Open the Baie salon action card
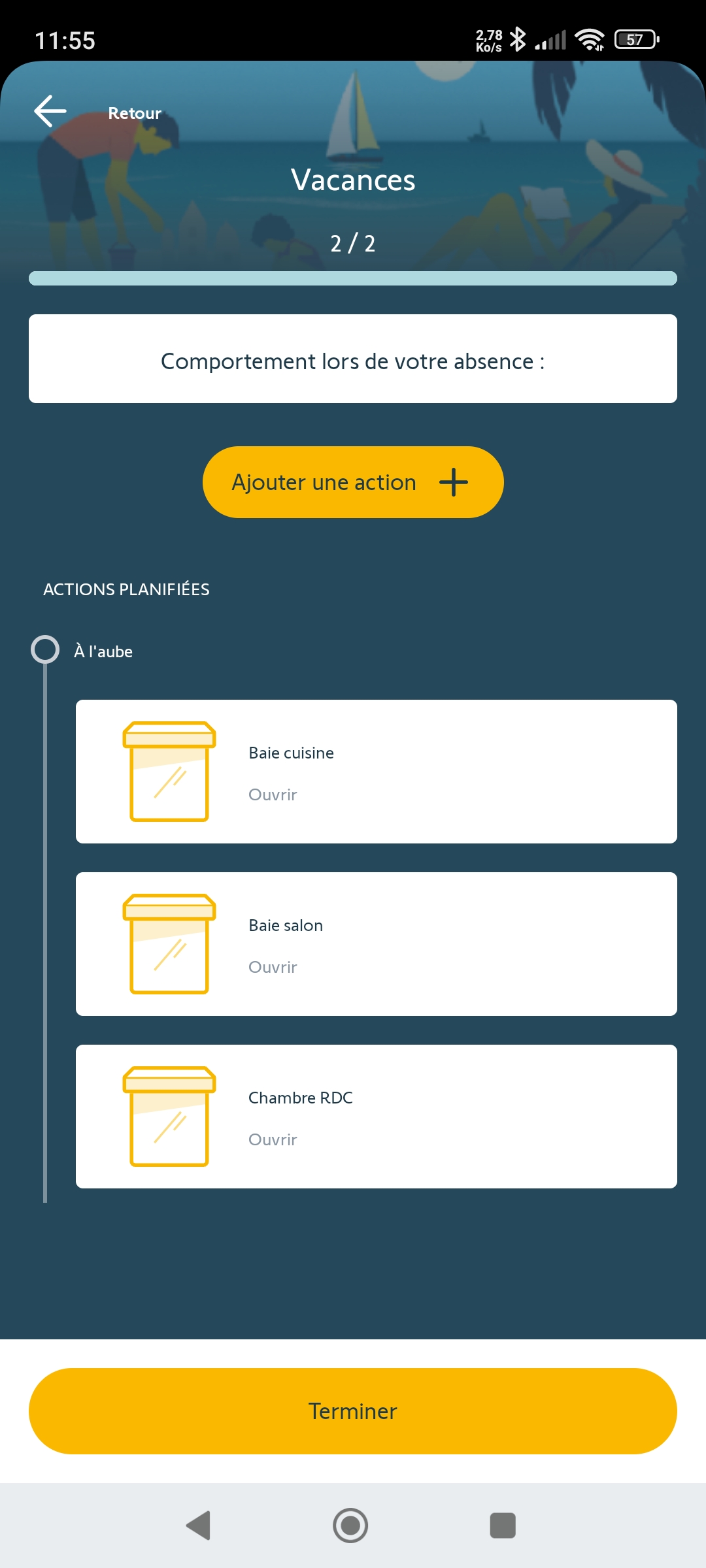The width and height of the screenshot is (706, 1568). point(376,944)
